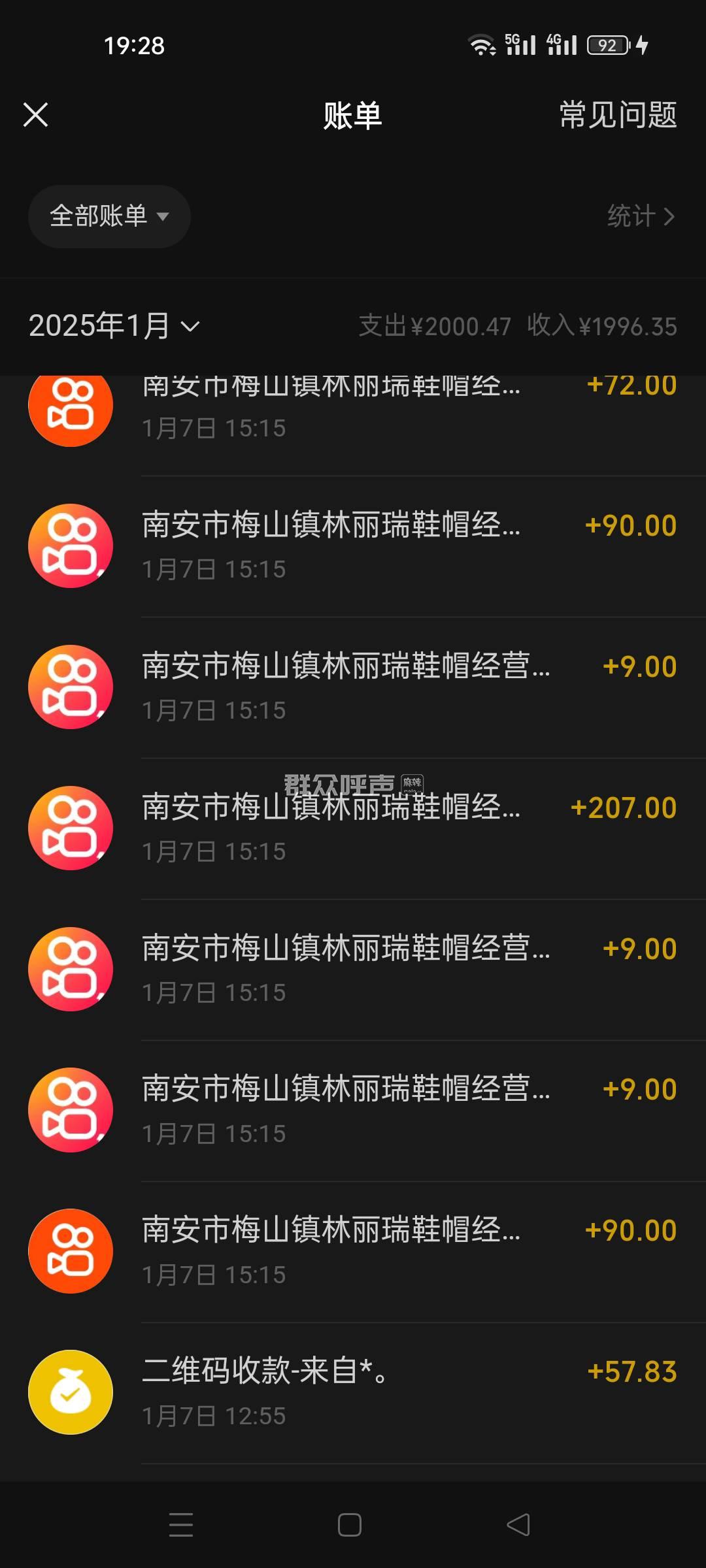Image resolution: width=706 pixels, height=1568 pixels.
Task: Open the 全部账单 filter dropdown
Action: click(109, 216)
